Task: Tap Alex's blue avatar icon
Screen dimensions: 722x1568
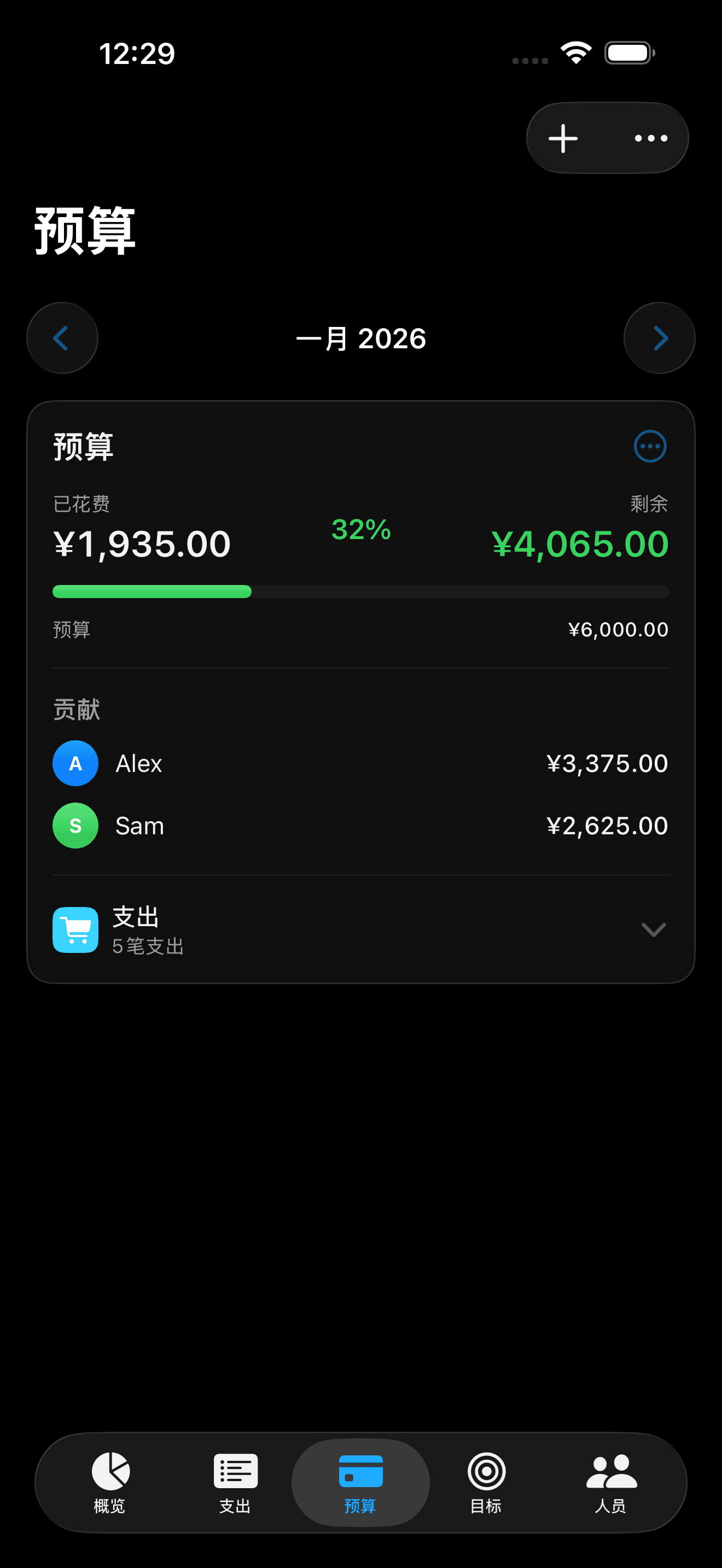Action: (75, 763)
